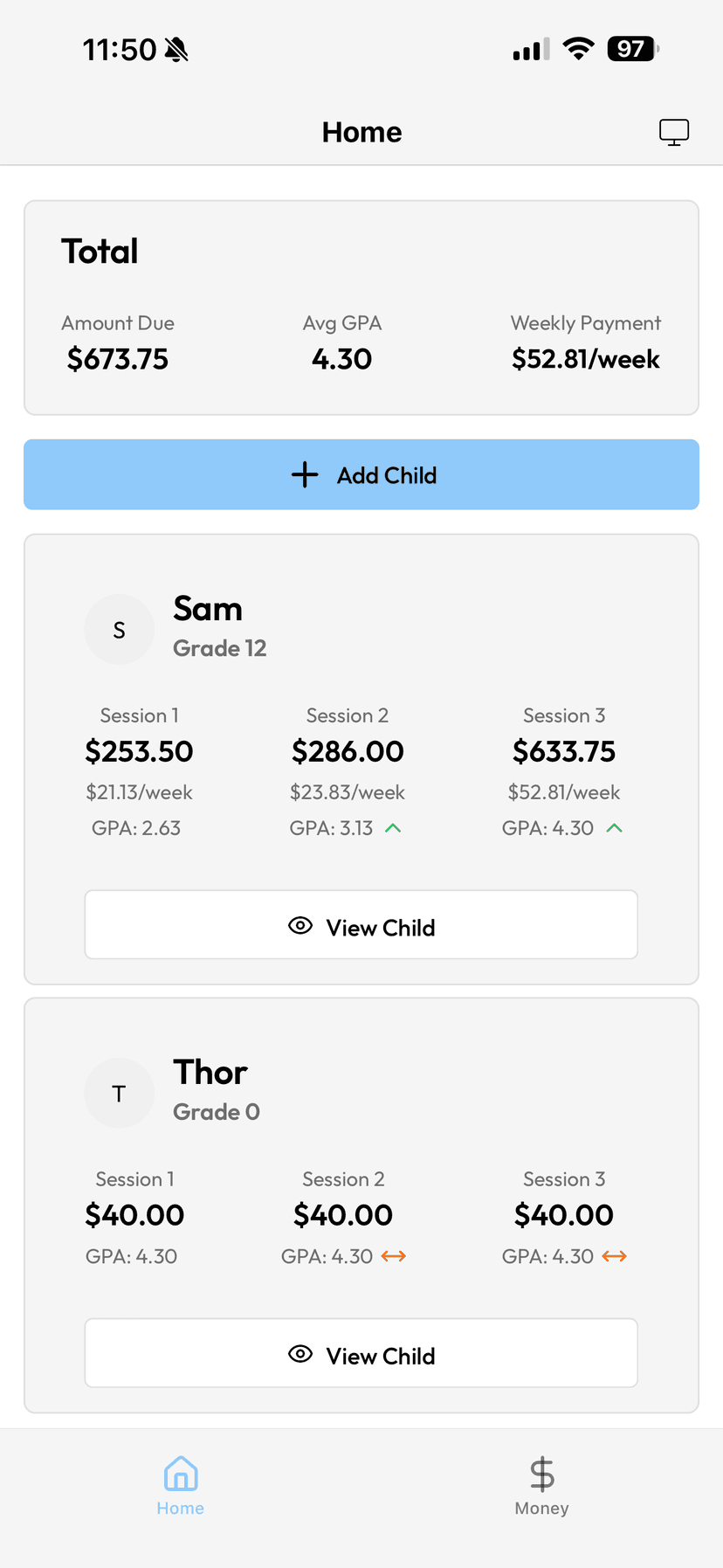Image resolution: width=723 pixels, height=1568 pixels.
Task: Tap View Child under Thor's sessions
Action: [x=361, y=1353]
